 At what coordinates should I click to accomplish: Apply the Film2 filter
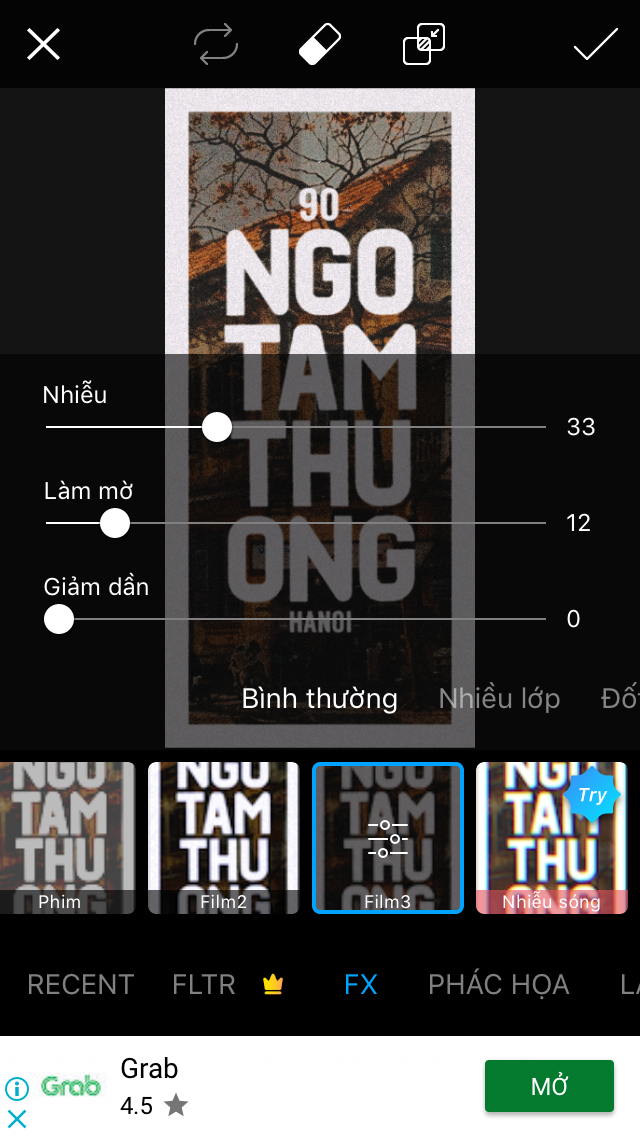pyautogui.click(x=223, y=838)
